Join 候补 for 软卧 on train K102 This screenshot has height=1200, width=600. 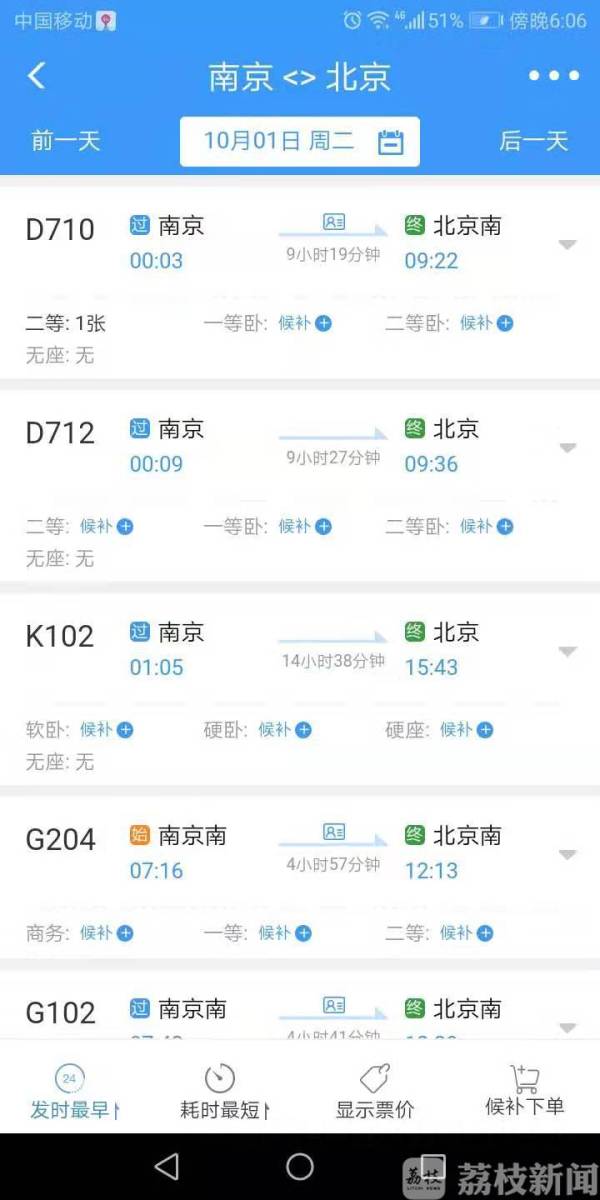pos(107,730)
